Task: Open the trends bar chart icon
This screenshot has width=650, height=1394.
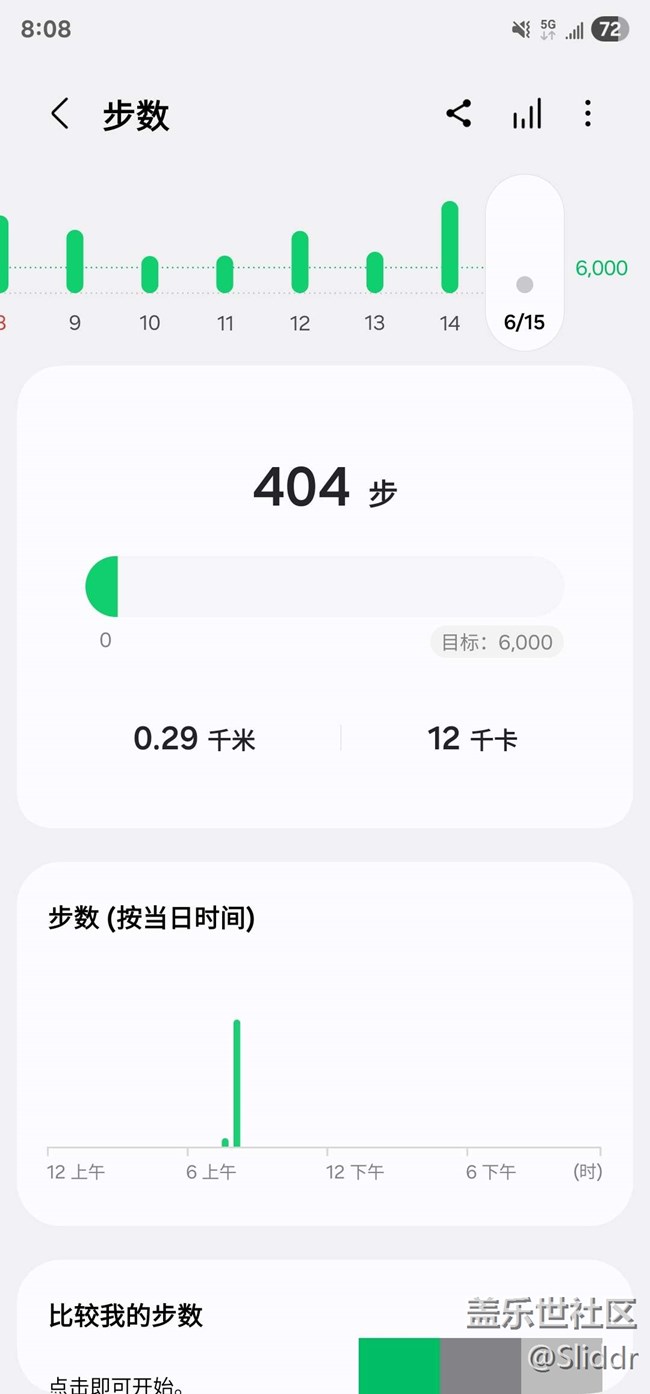Action: pos(527,114)
